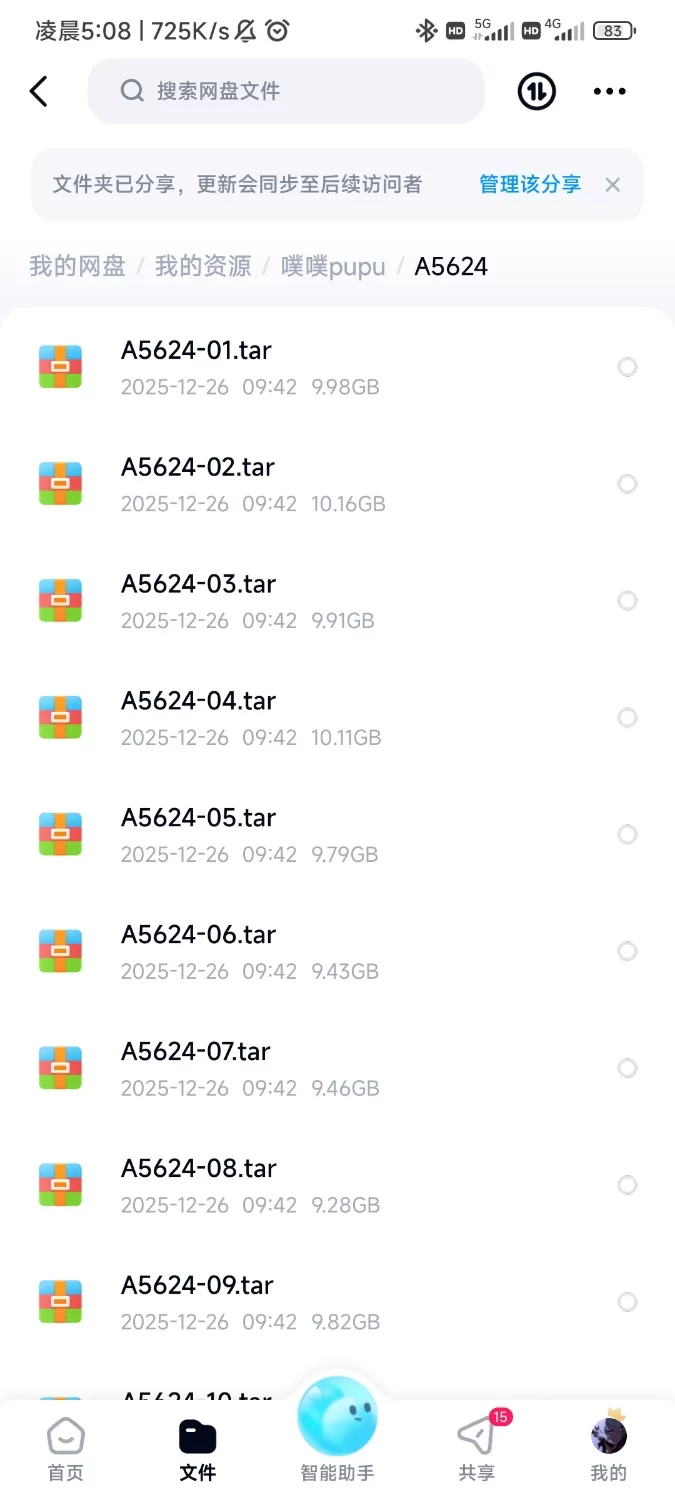This screenshot has width=675, height=1500.
Task: Open the transfer list icon
Action: point(536,92)
